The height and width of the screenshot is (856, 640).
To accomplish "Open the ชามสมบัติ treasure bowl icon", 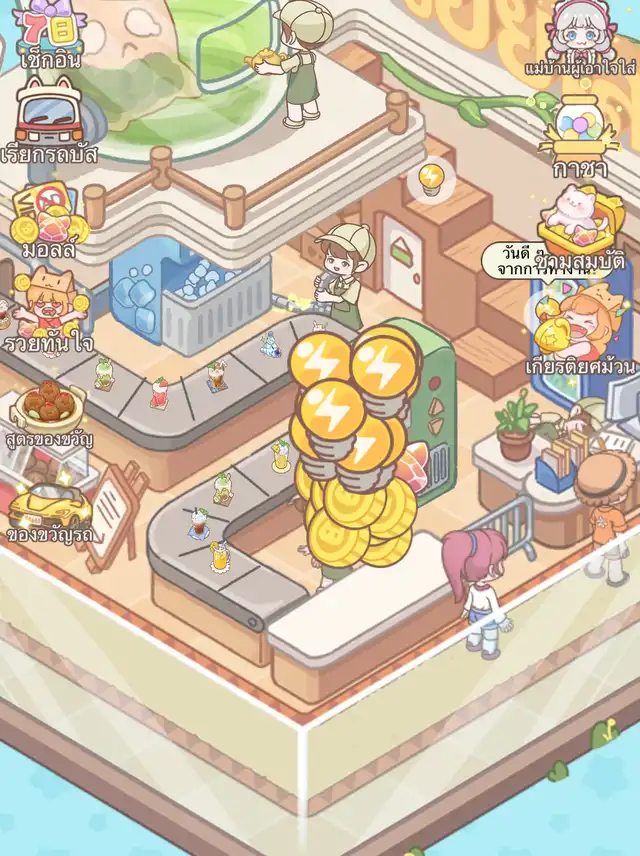I will (580, 228).
